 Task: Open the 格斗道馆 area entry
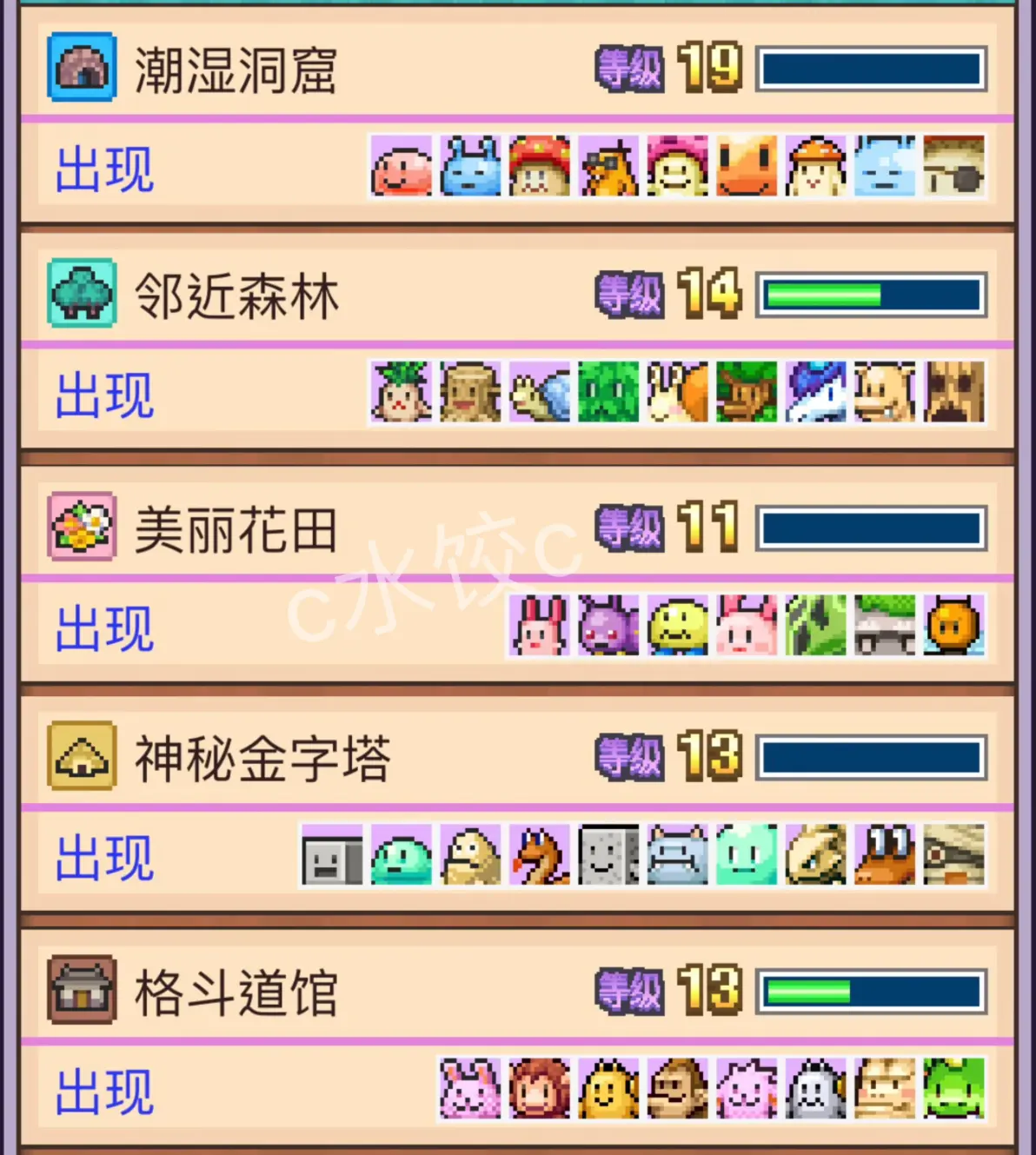tap(235, 992)
